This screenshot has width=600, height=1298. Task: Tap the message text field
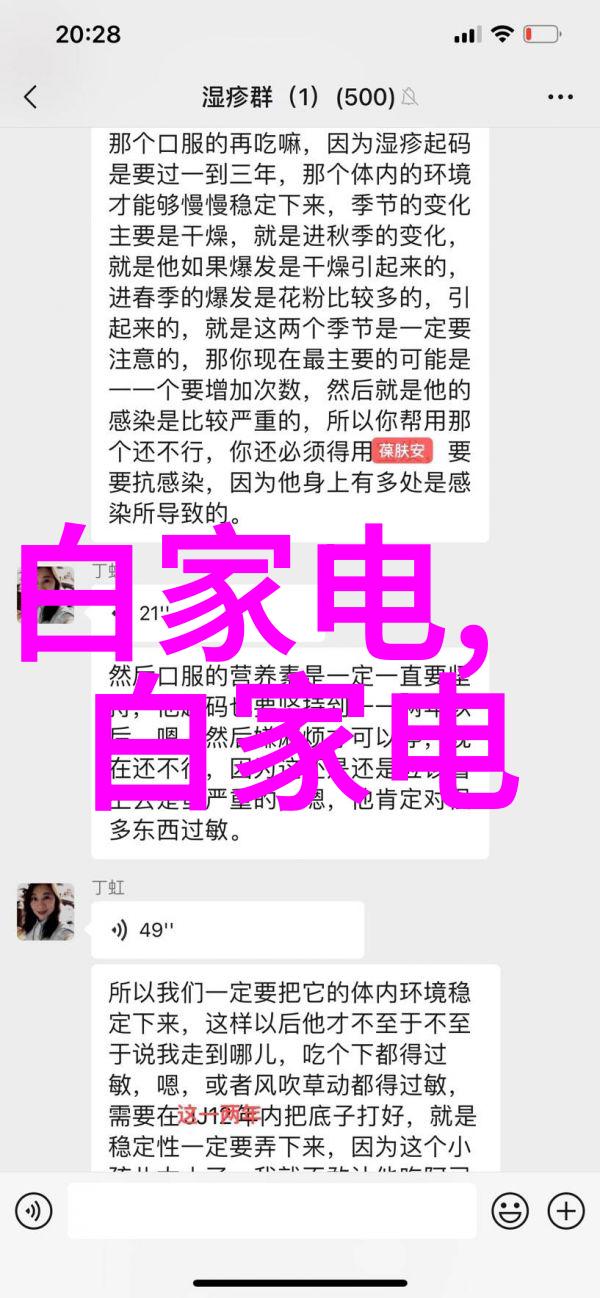(272, 1212)
